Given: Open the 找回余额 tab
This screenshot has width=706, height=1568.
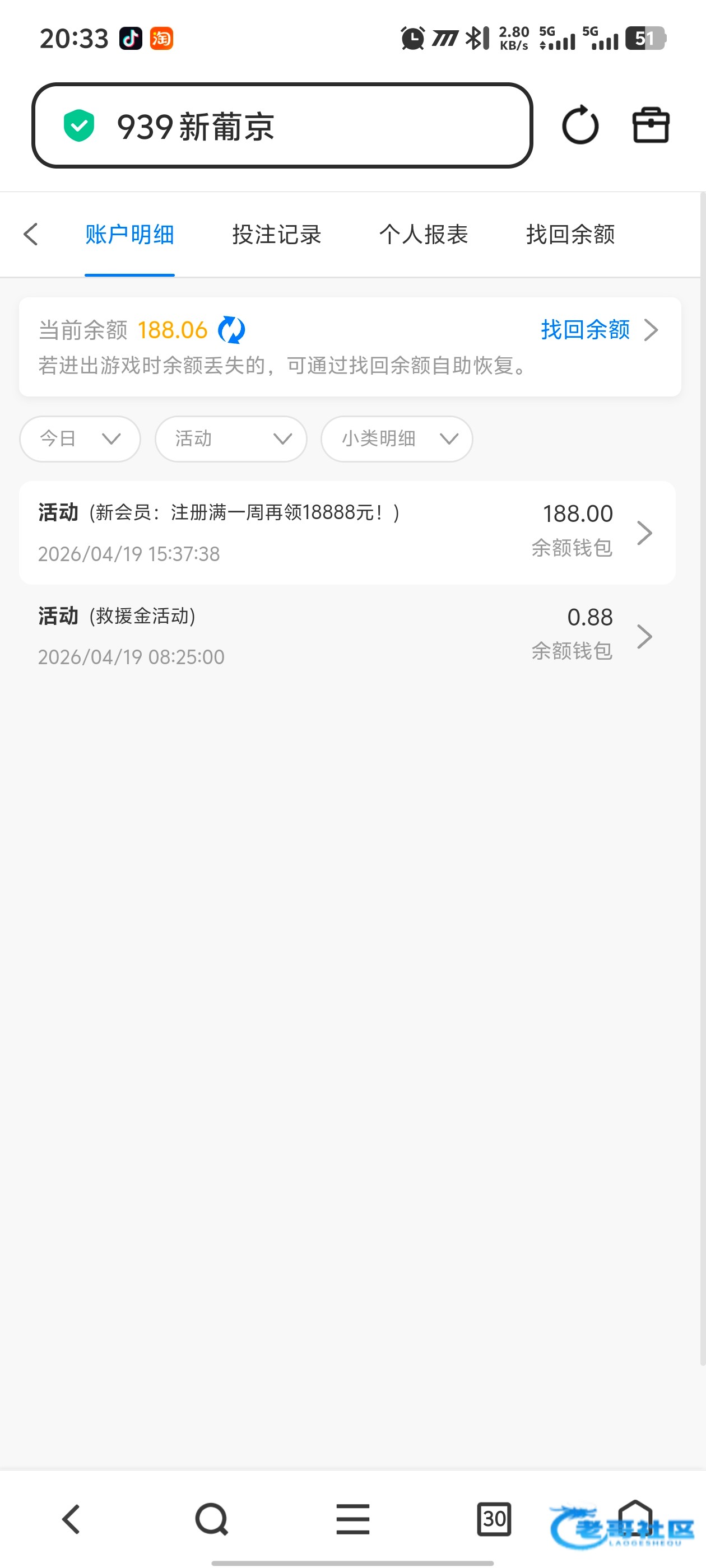Looking at the screenshot, I should tap(570, 234).
